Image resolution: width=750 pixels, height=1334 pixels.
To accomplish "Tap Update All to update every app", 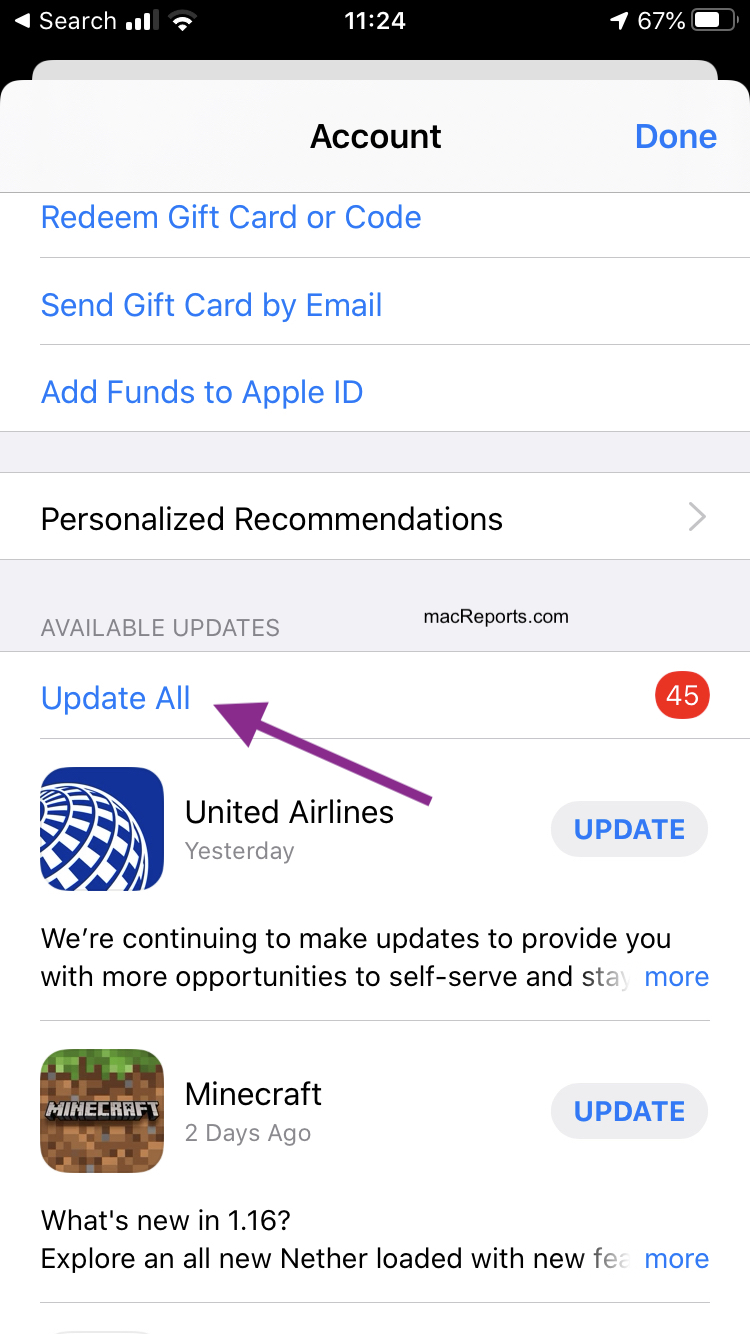I will tap(115, 698).
